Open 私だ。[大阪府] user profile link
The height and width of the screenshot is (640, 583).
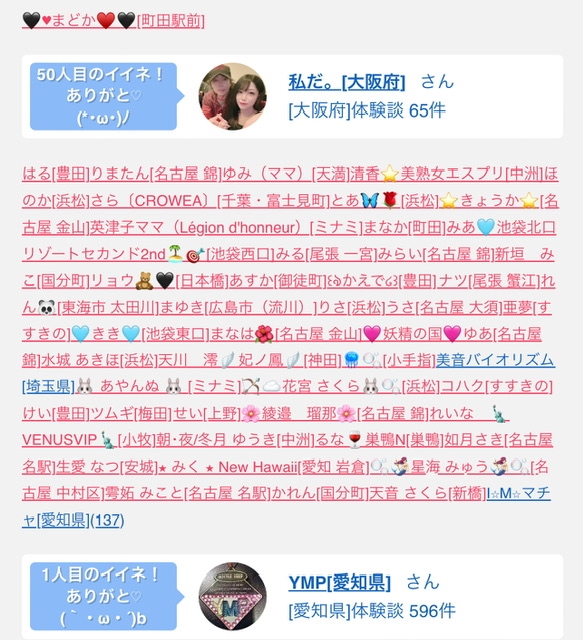[x=347, y=82]
